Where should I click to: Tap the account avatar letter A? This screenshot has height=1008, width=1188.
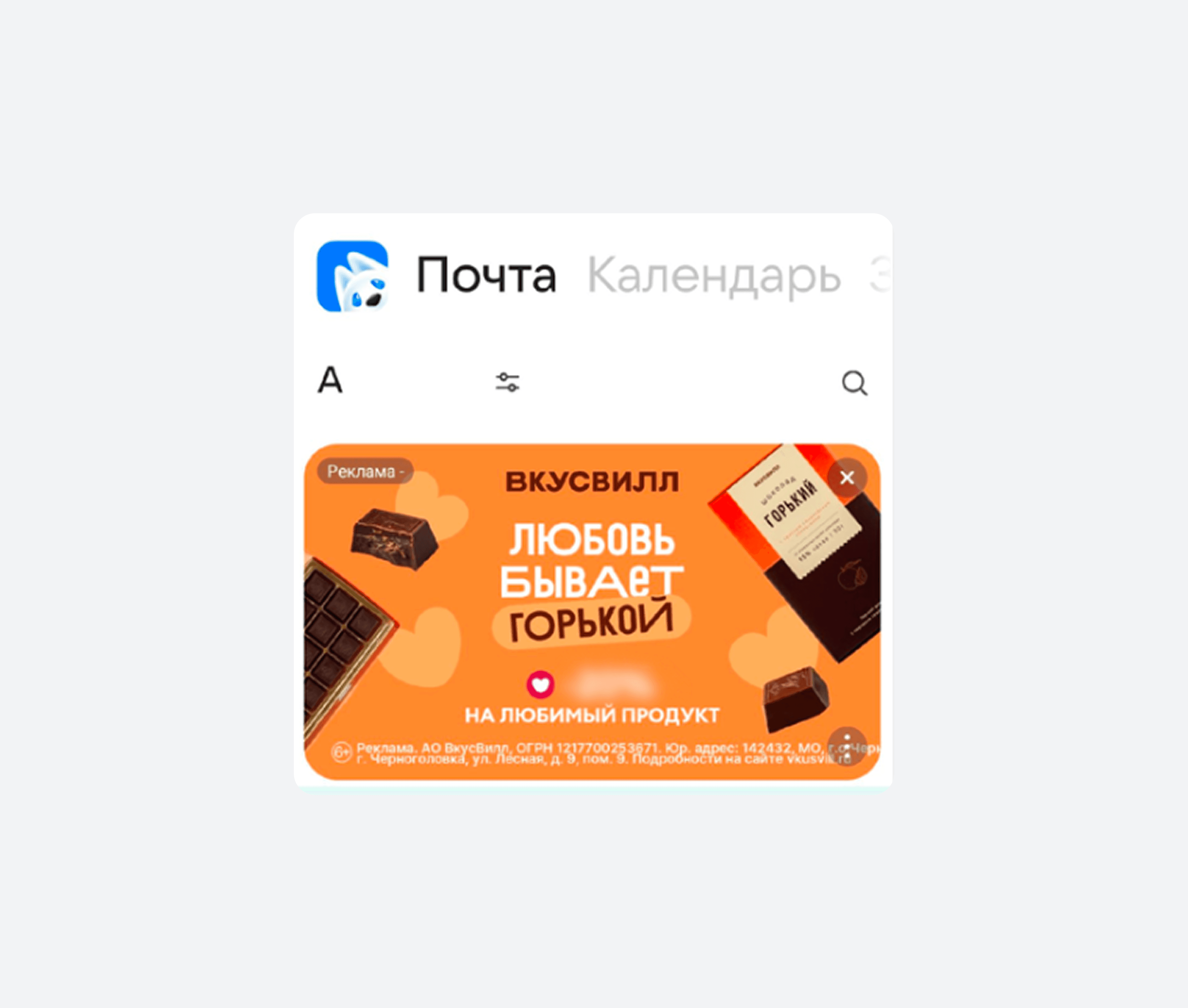(330, 381)
